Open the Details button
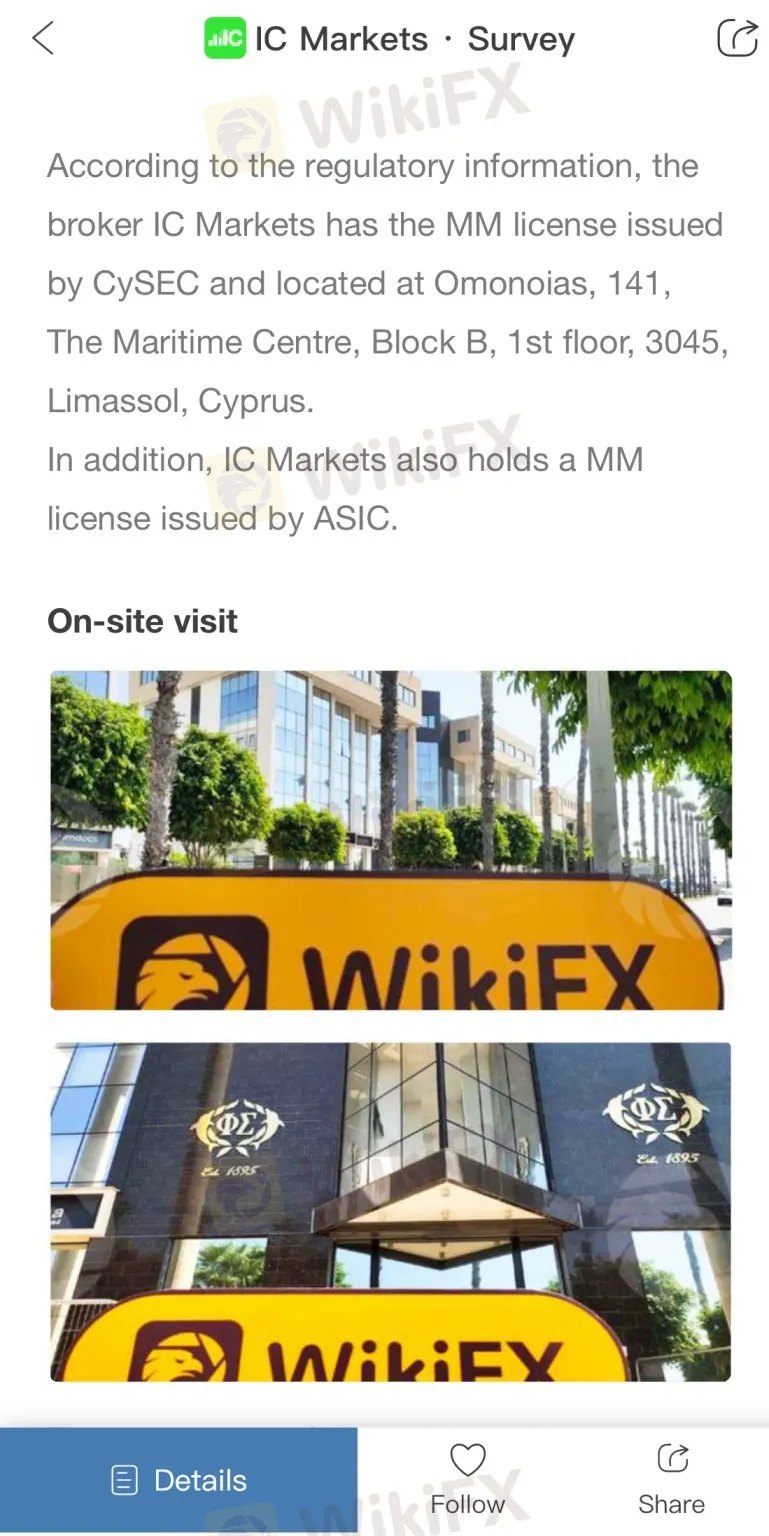Image resolution: width=769 pixels, height=1536 pixels. point(179,1480)
